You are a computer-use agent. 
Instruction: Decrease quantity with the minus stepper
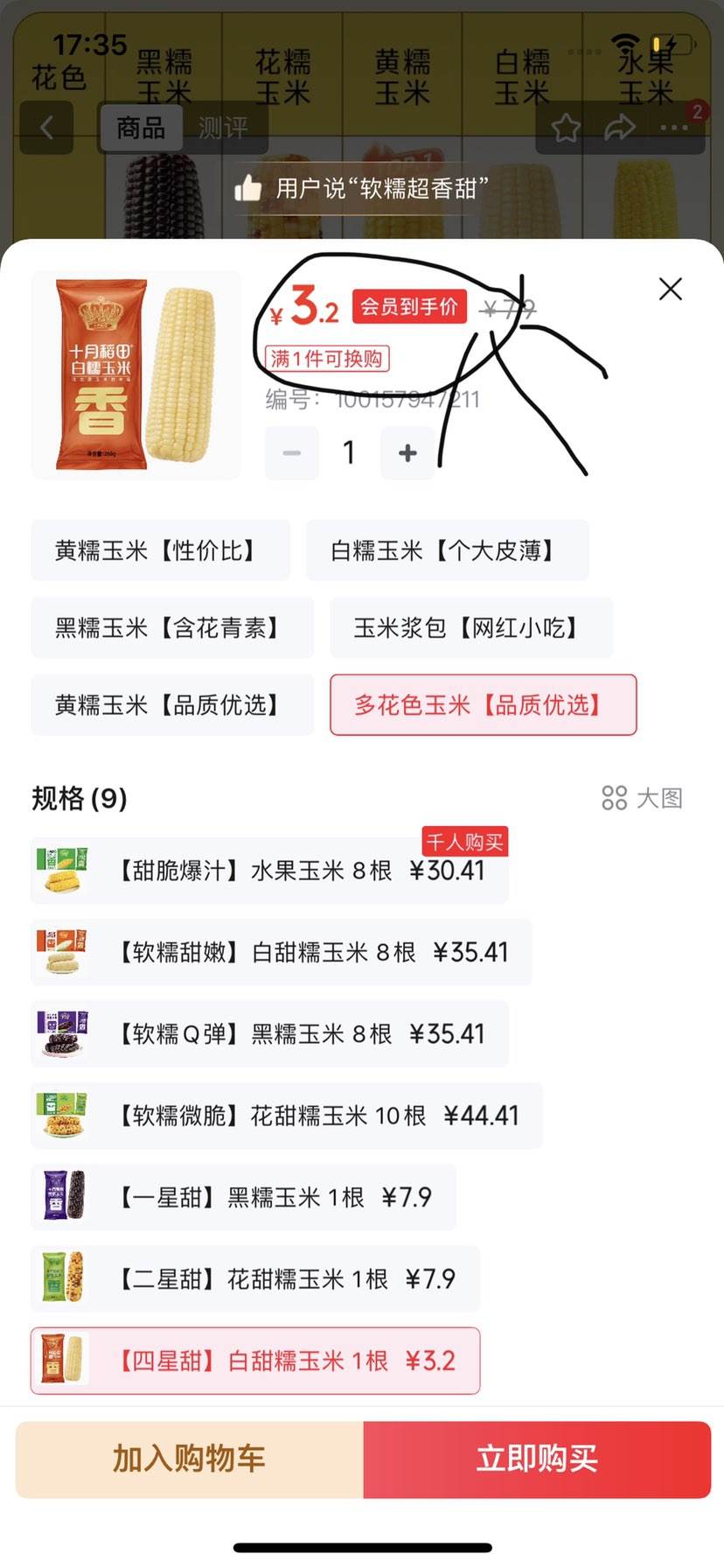click(291, 453)
